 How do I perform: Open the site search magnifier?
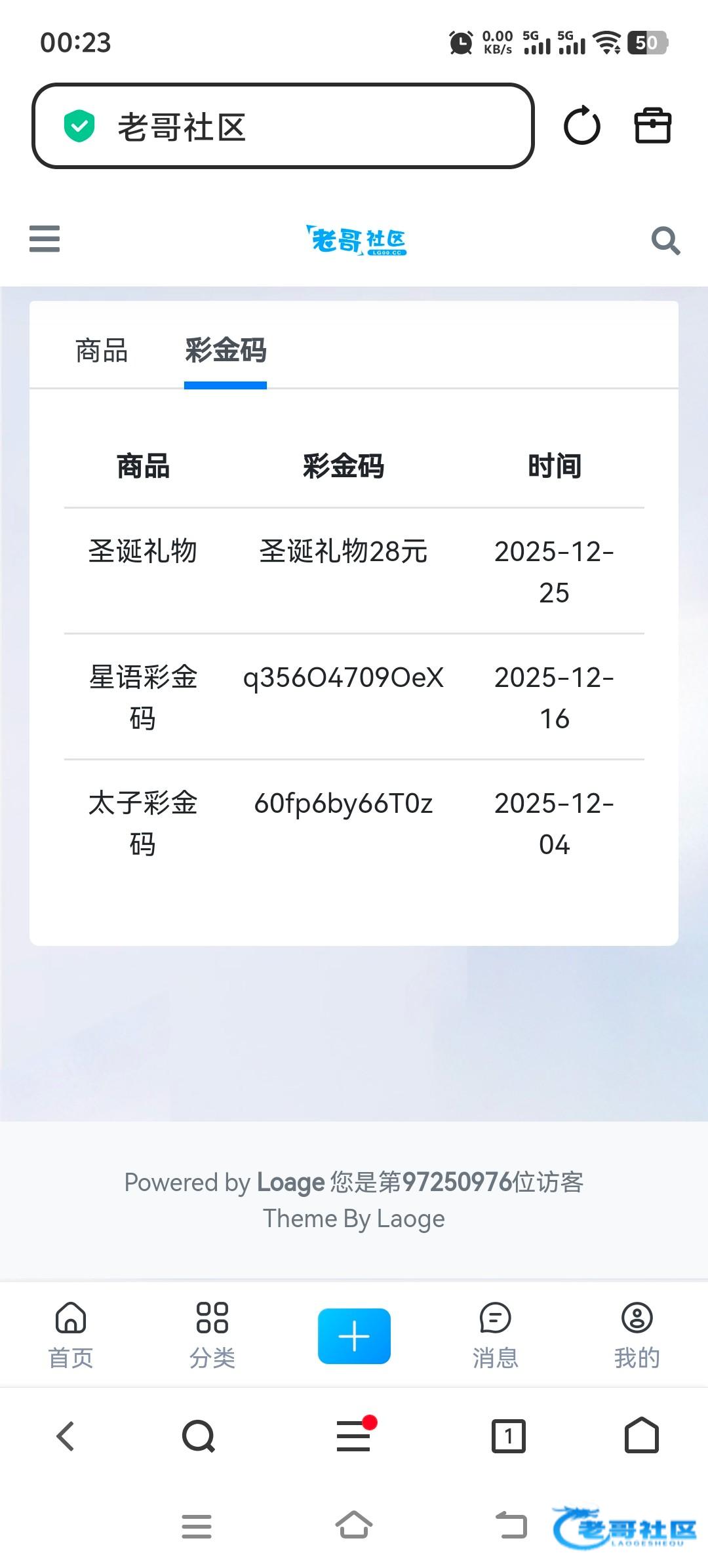pyautogui.click(x=665, y=241)
